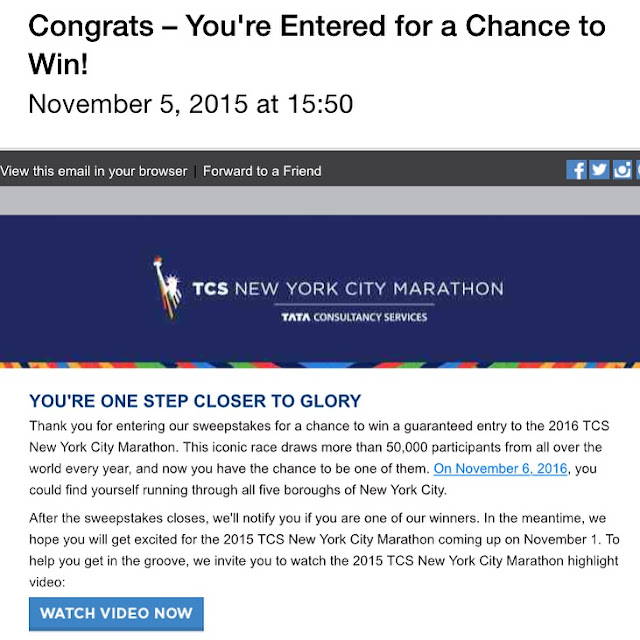The image size is (640, 640).
Task: Open the Instagram icon in email header
Action: click(x=622, y=170)
